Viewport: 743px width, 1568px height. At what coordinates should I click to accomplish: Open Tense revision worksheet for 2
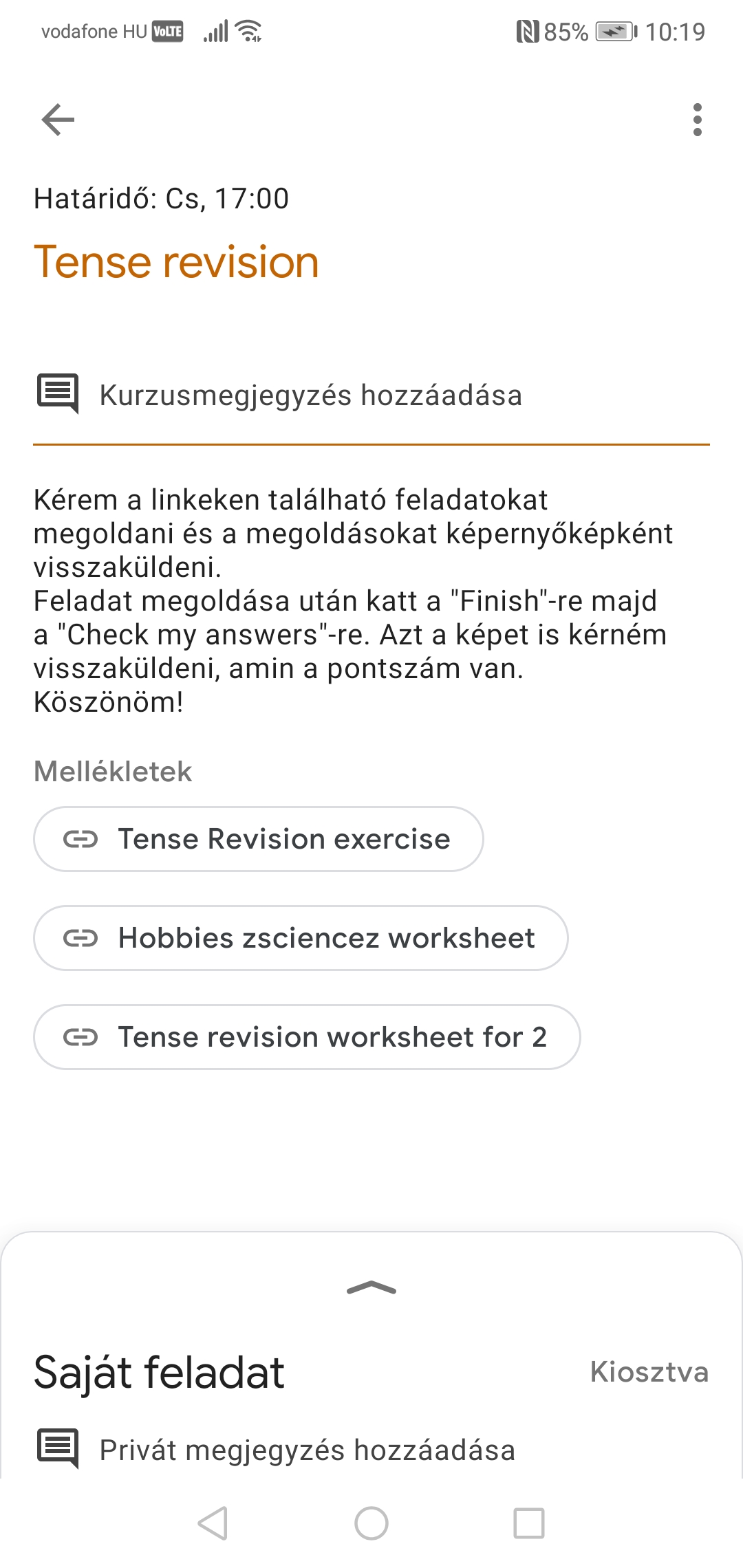coord(307,1037)
